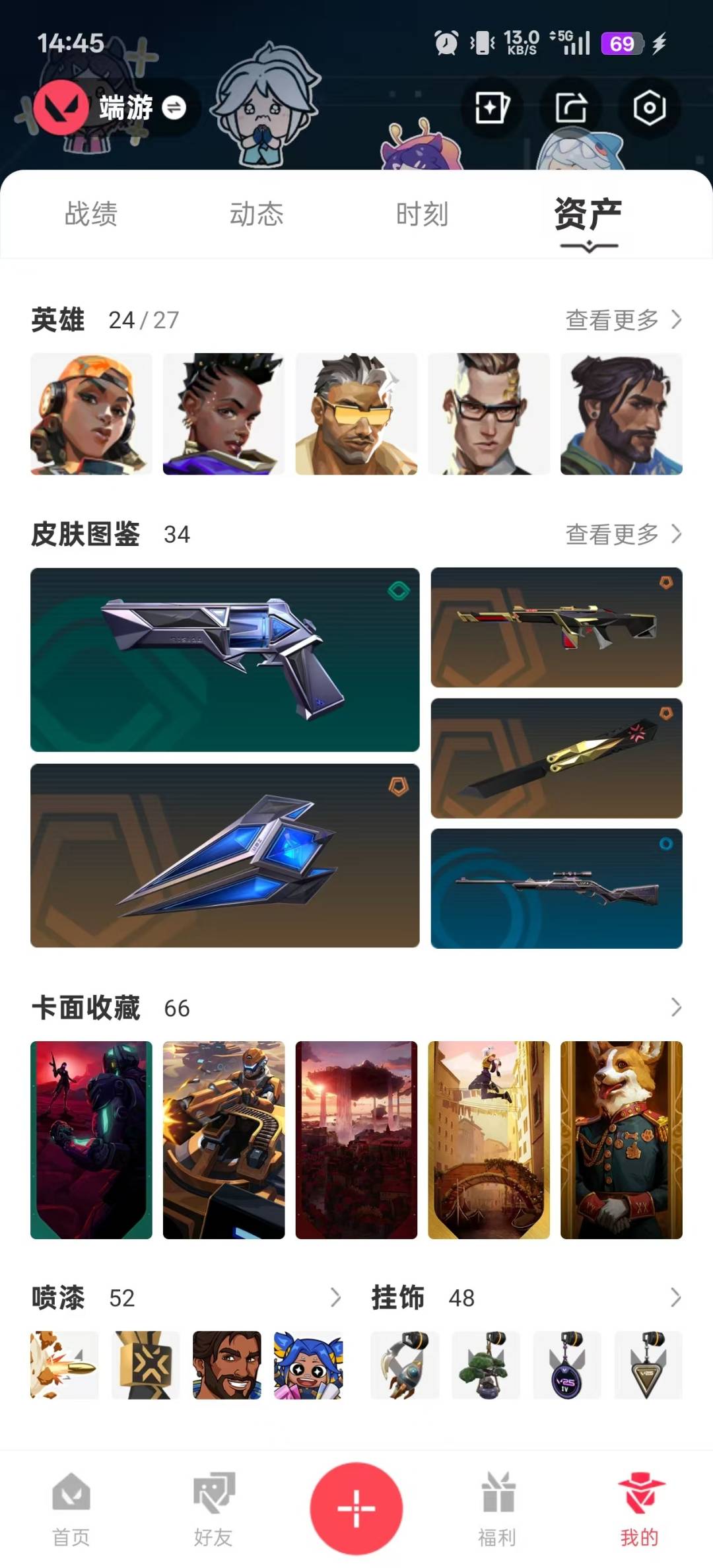
Task: Open the sniper rifle skin card
Action: pyautogui.click(x=557, y=889)
